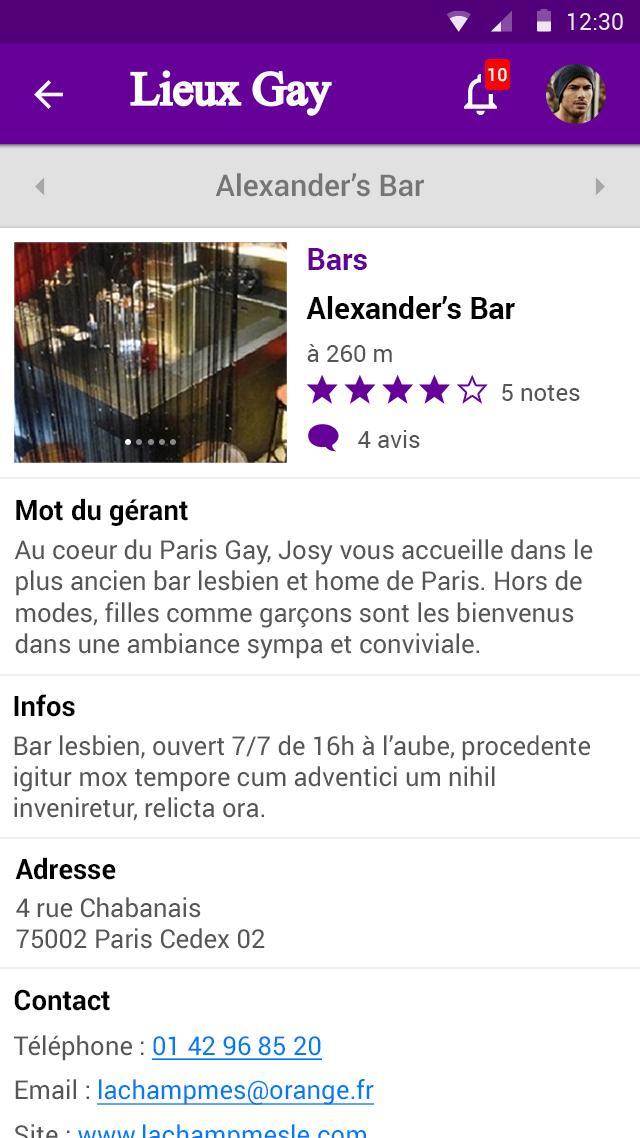This screenshot has width=640, height=1138.
Task: Show the previous venue with left arrow
Action: 40,186
